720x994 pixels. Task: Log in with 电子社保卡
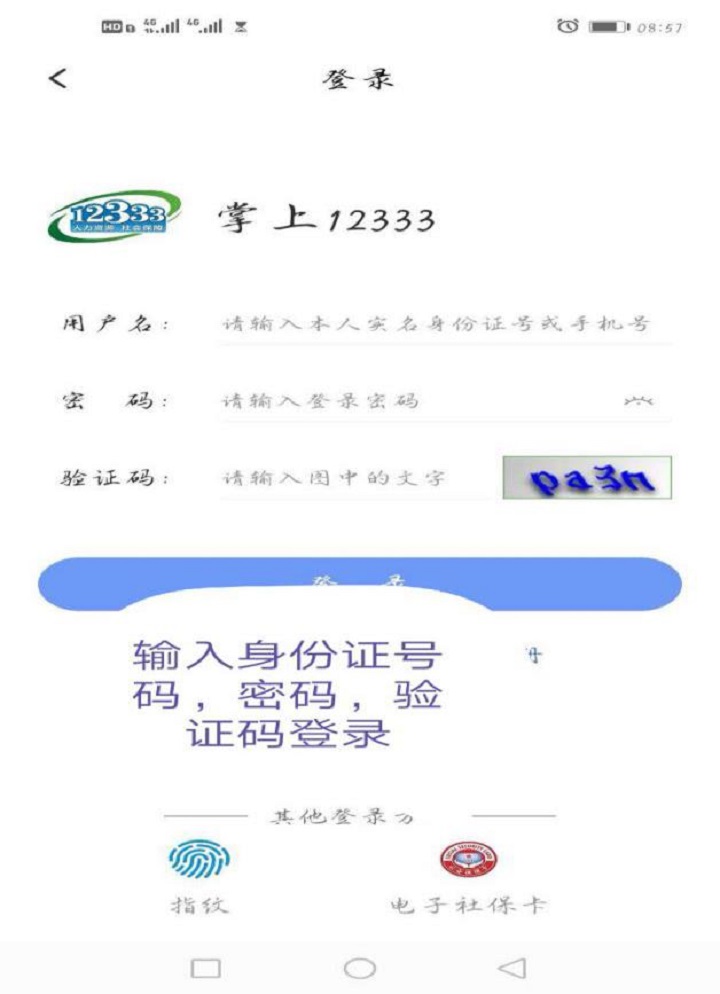pos(468,872)
